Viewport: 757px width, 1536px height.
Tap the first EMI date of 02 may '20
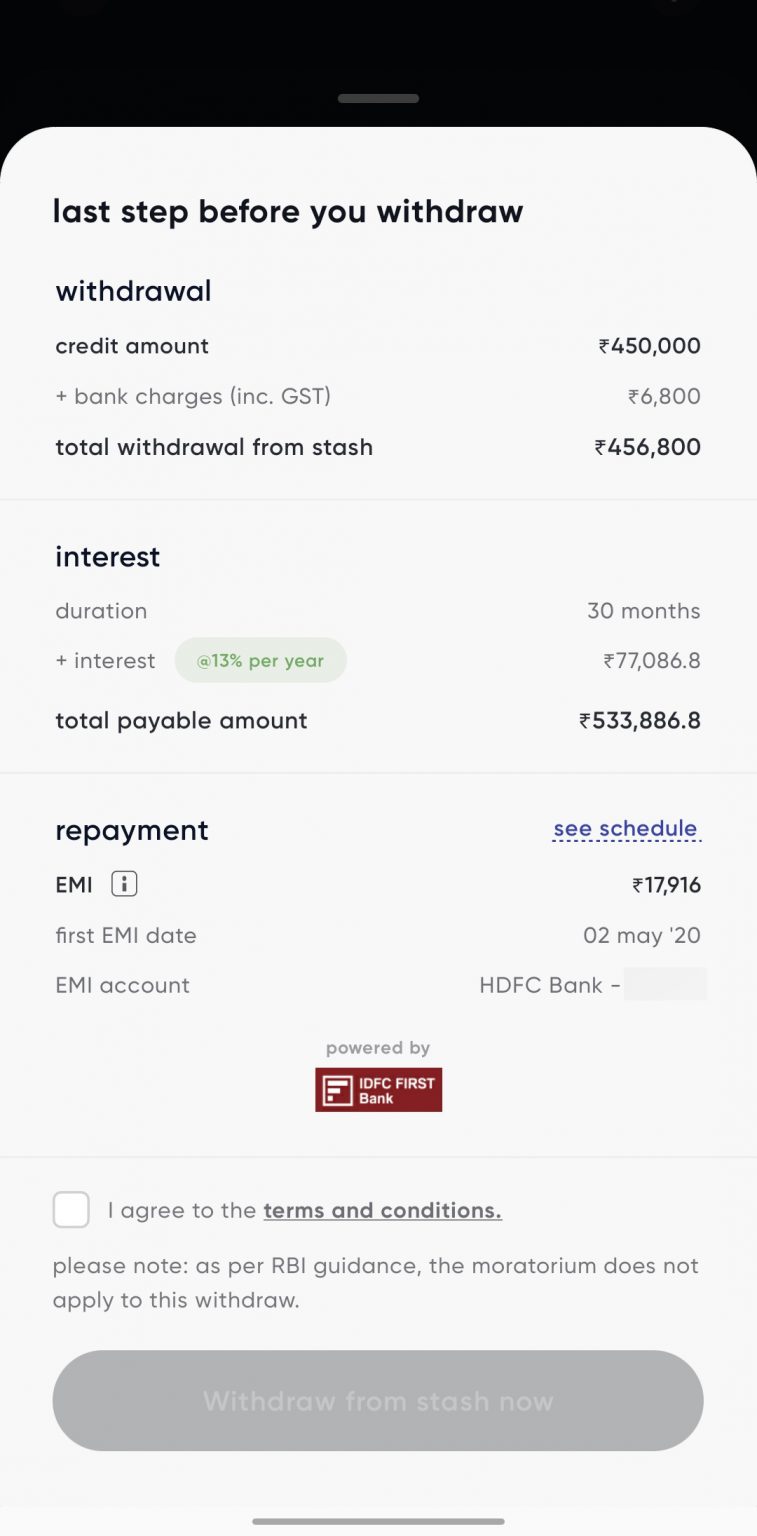[x=642, y=935]
